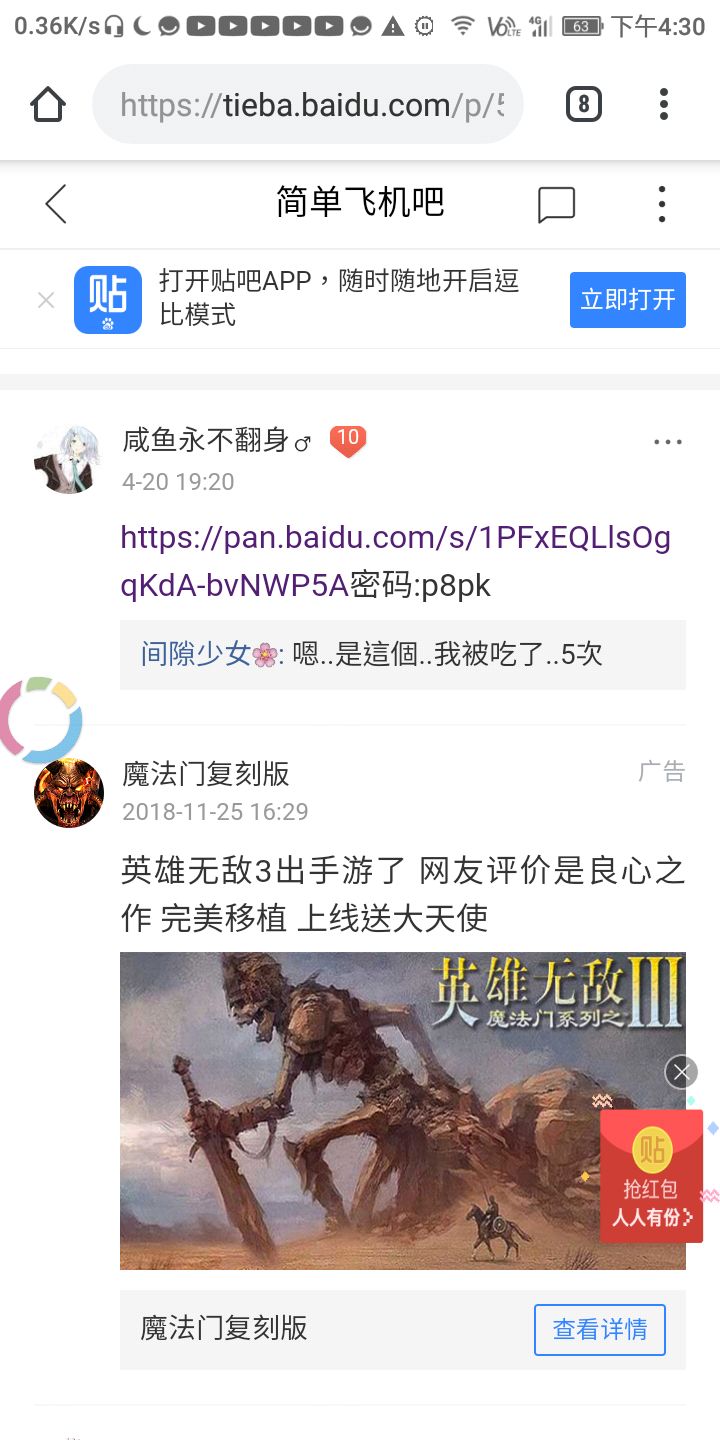The height and width of the screenshot is (1440, 720).
Task: Go back from 简单飞机吧 thread
Action: coord(56,204)
